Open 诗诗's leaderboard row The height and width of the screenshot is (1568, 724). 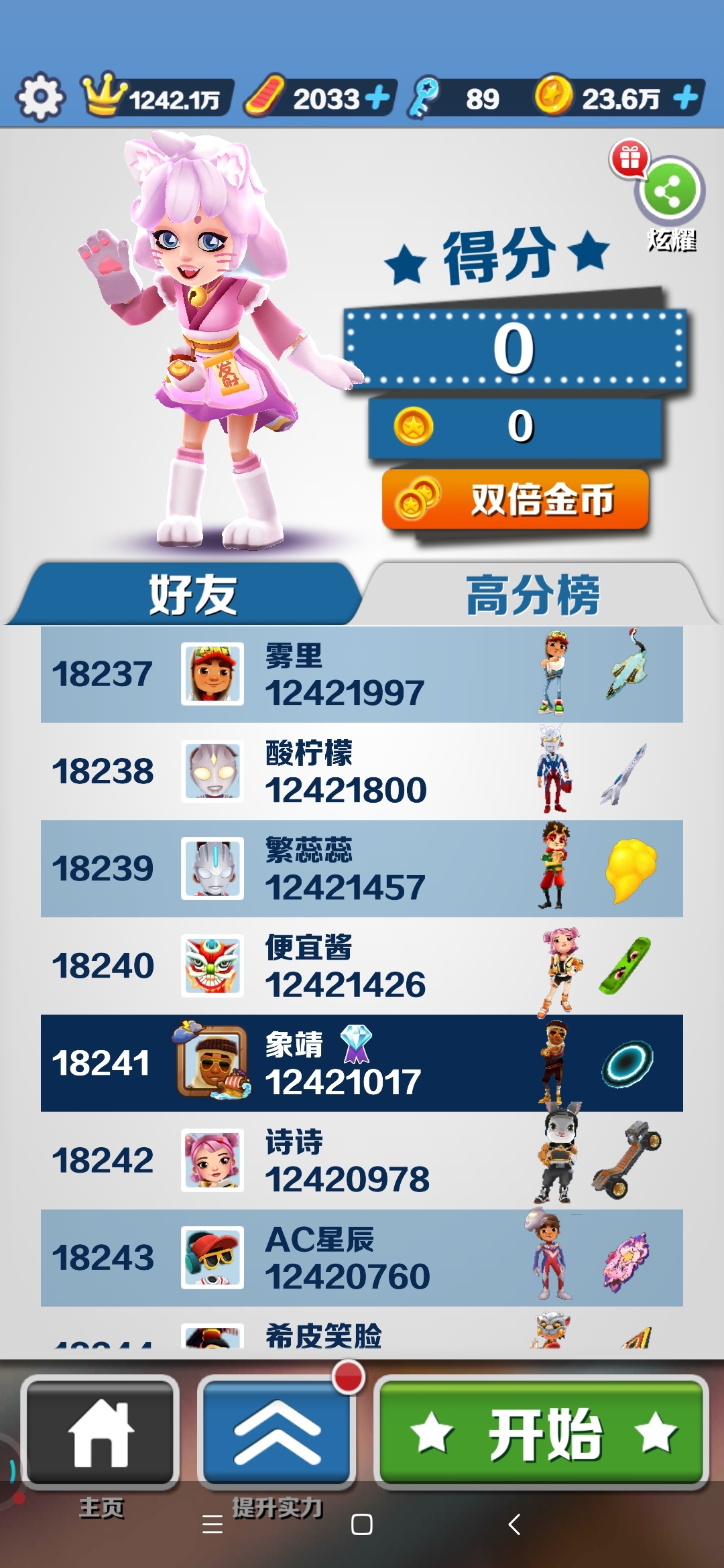tap(362, 1160)
